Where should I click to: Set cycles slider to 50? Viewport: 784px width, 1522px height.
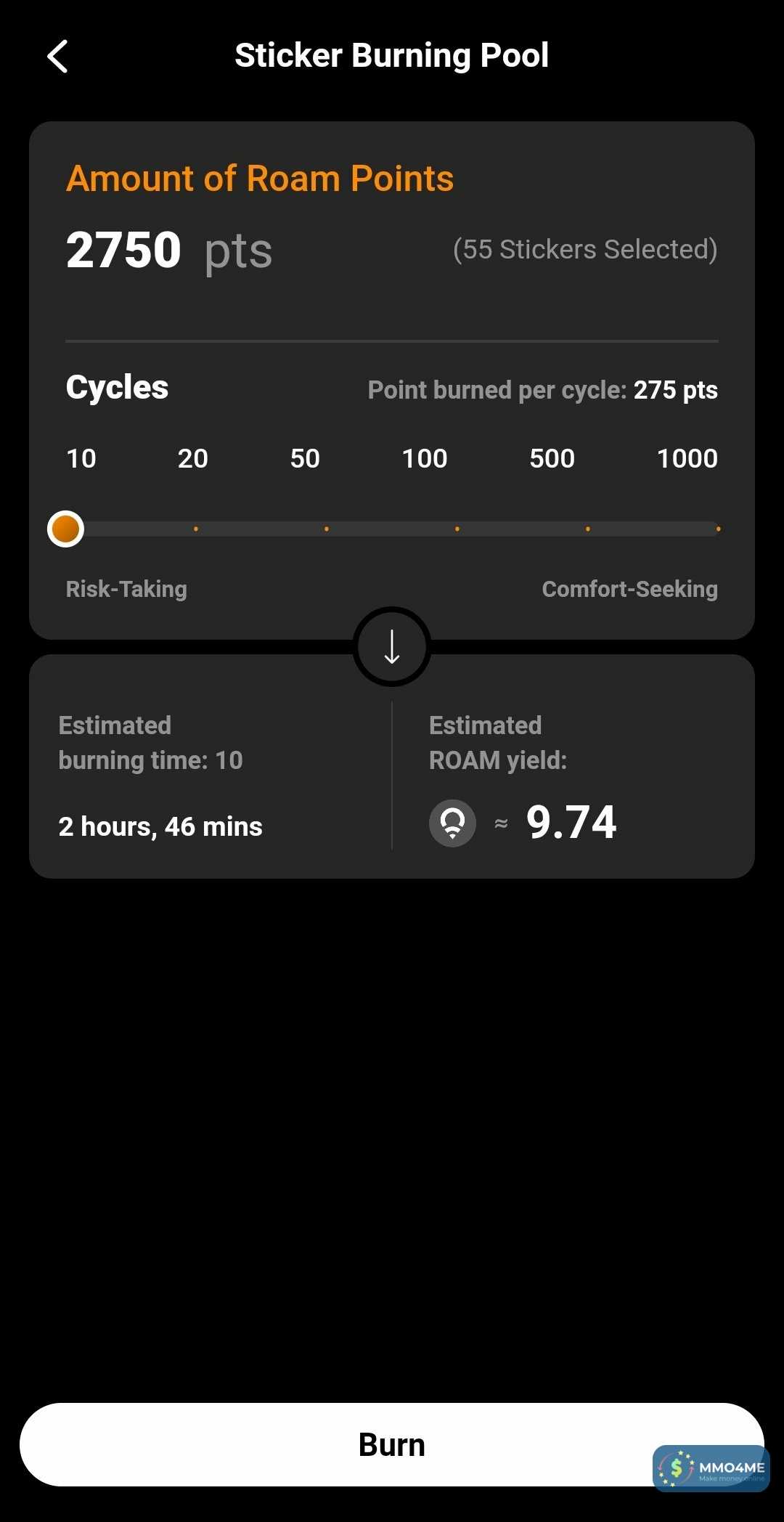click(x=327, y=529)
